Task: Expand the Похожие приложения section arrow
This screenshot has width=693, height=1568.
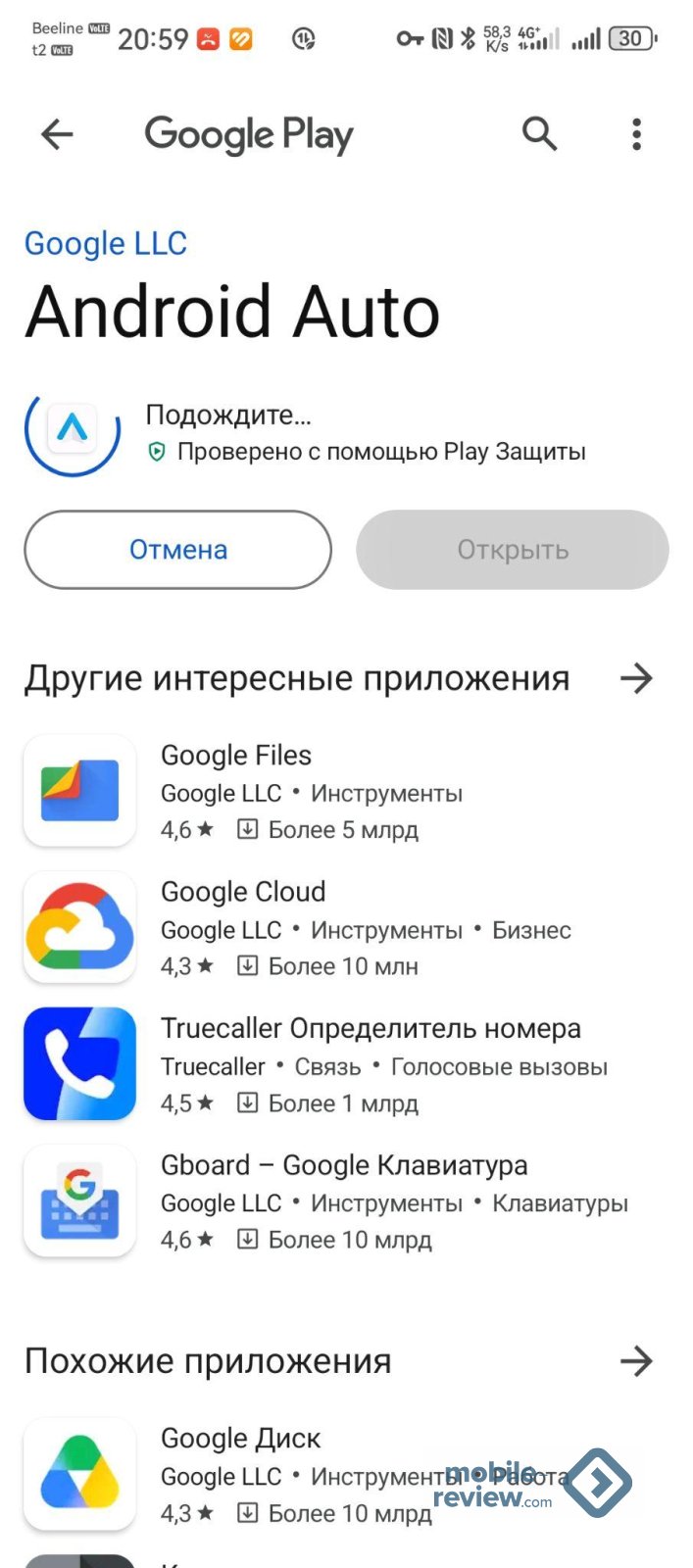Action: 637,1361
